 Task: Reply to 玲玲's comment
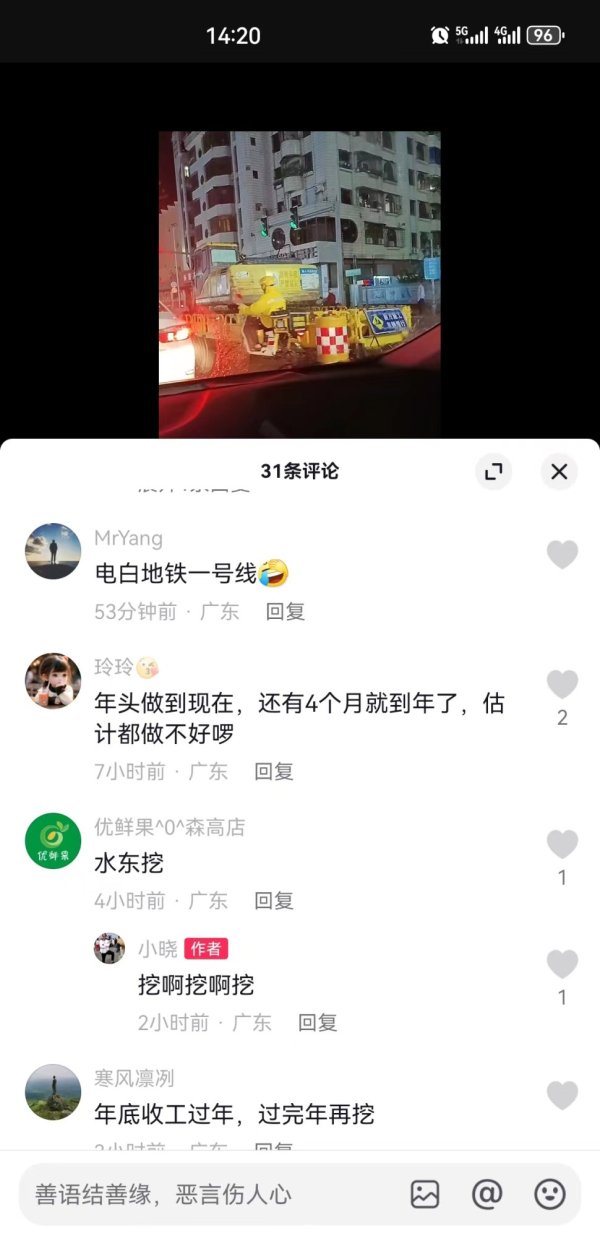273,772
